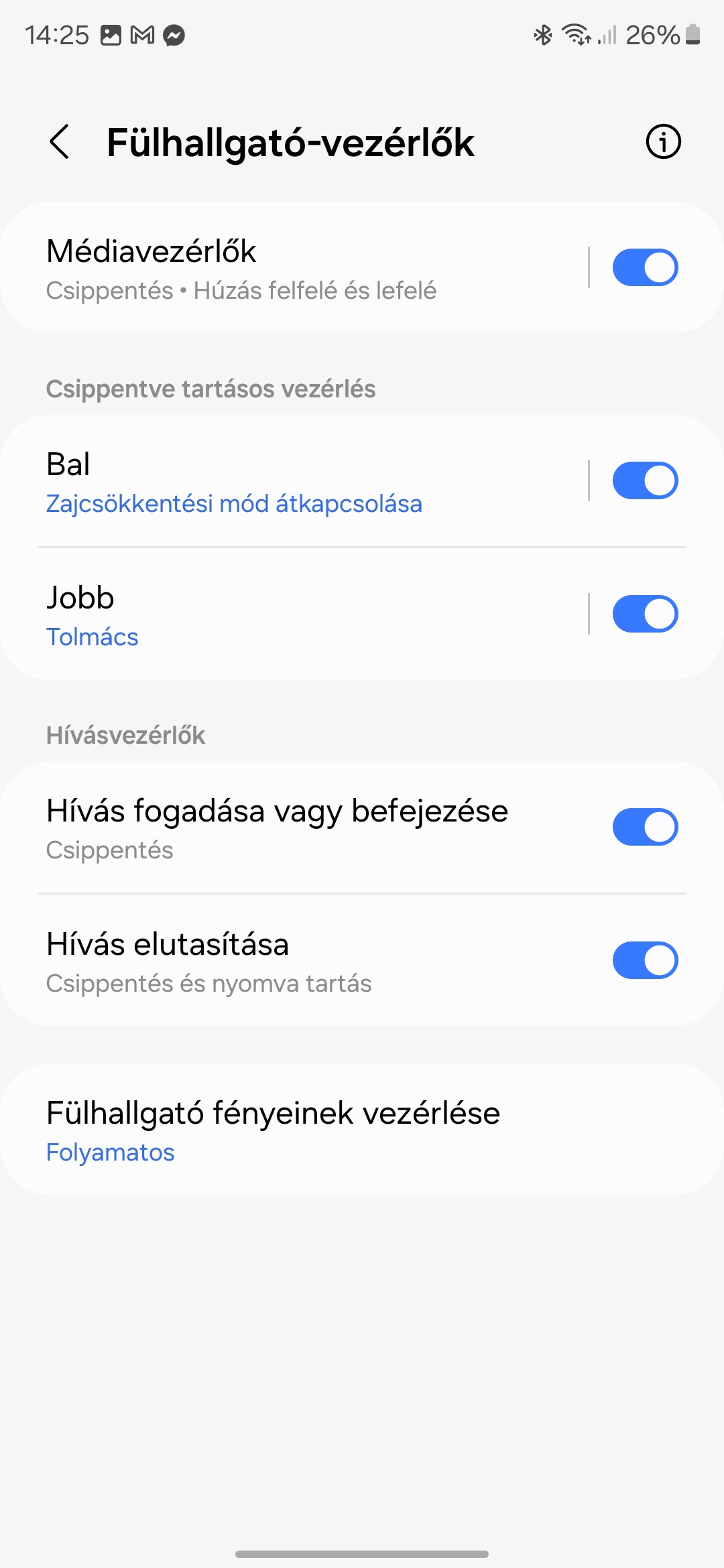
Task: Go back from Fülhallgató-vezérlők
Action: point(60,142)
